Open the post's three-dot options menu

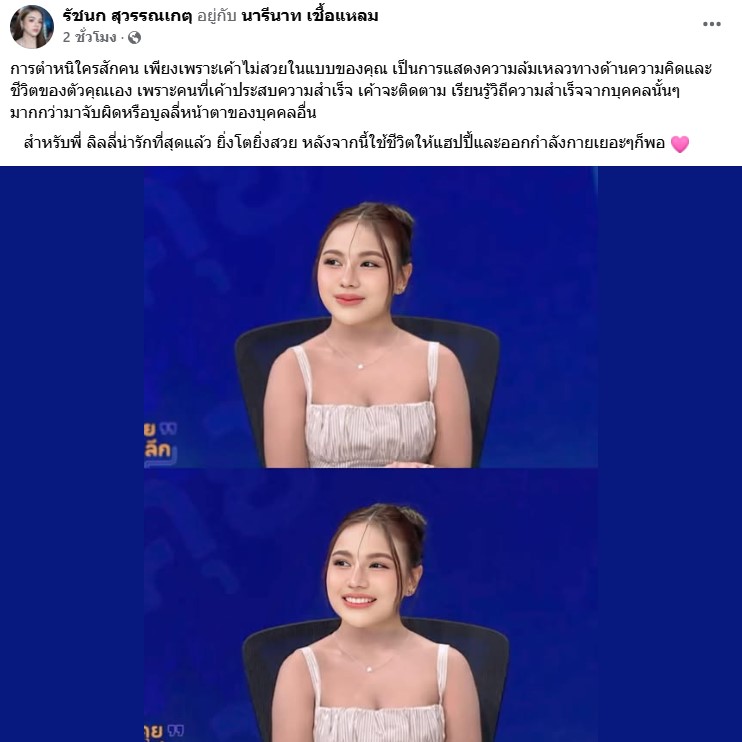coord(711,25)
